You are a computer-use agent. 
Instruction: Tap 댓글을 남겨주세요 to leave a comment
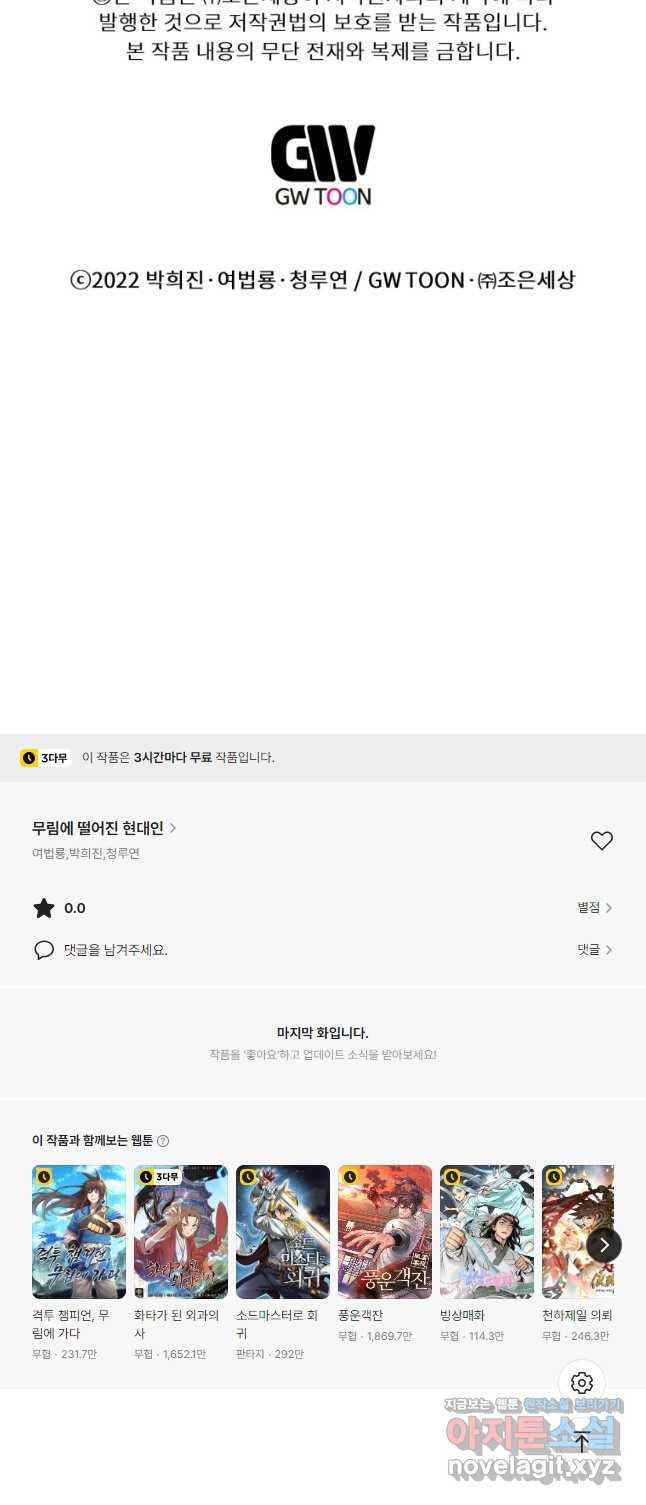(115, 950)
